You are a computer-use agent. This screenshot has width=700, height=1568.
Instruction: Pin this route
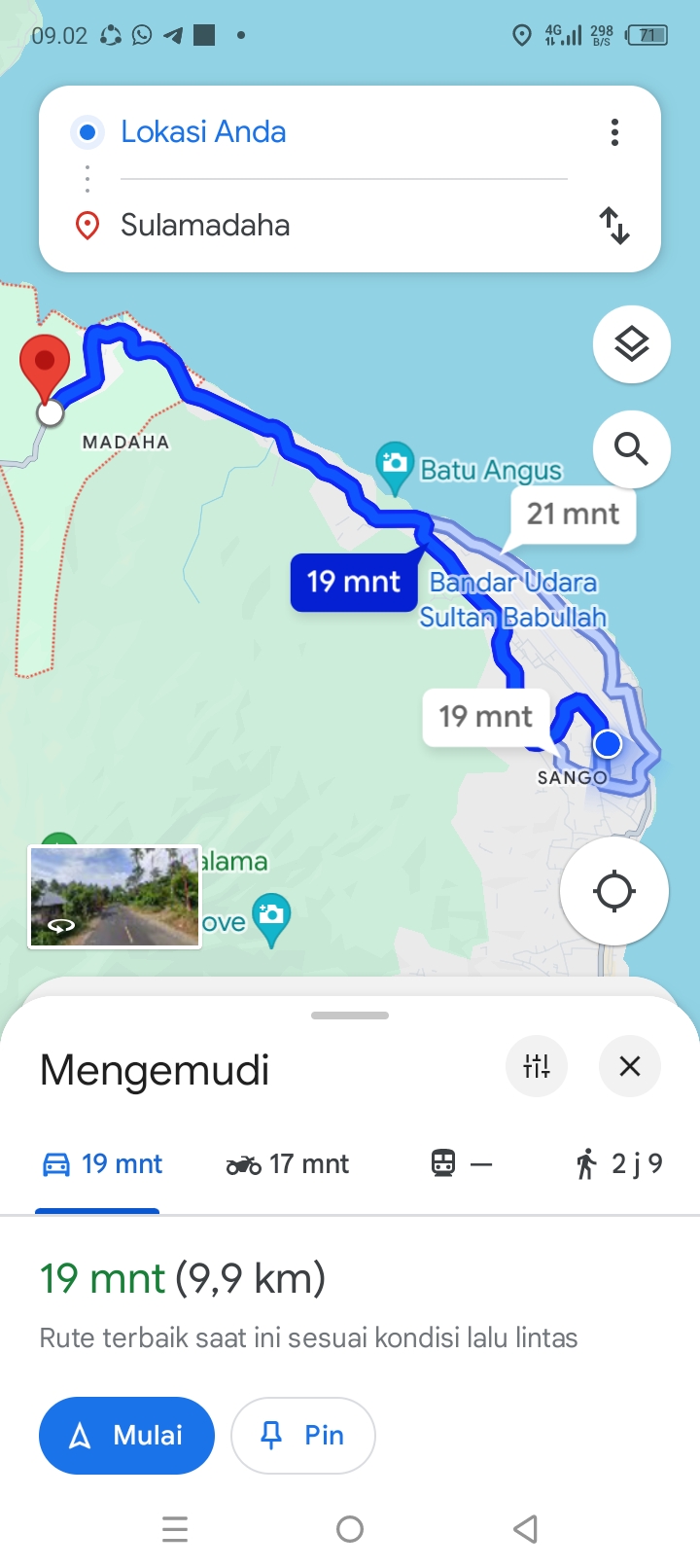(x=303, y=1436)
